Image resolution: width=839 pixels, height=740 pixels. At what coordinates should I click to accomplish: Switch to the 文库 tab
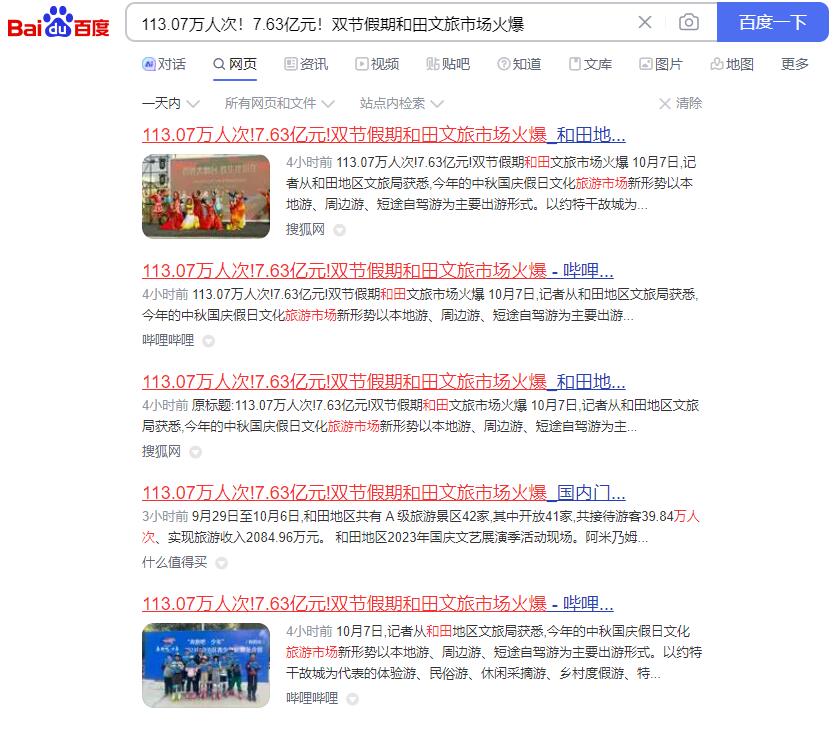(x=590, y=64)
